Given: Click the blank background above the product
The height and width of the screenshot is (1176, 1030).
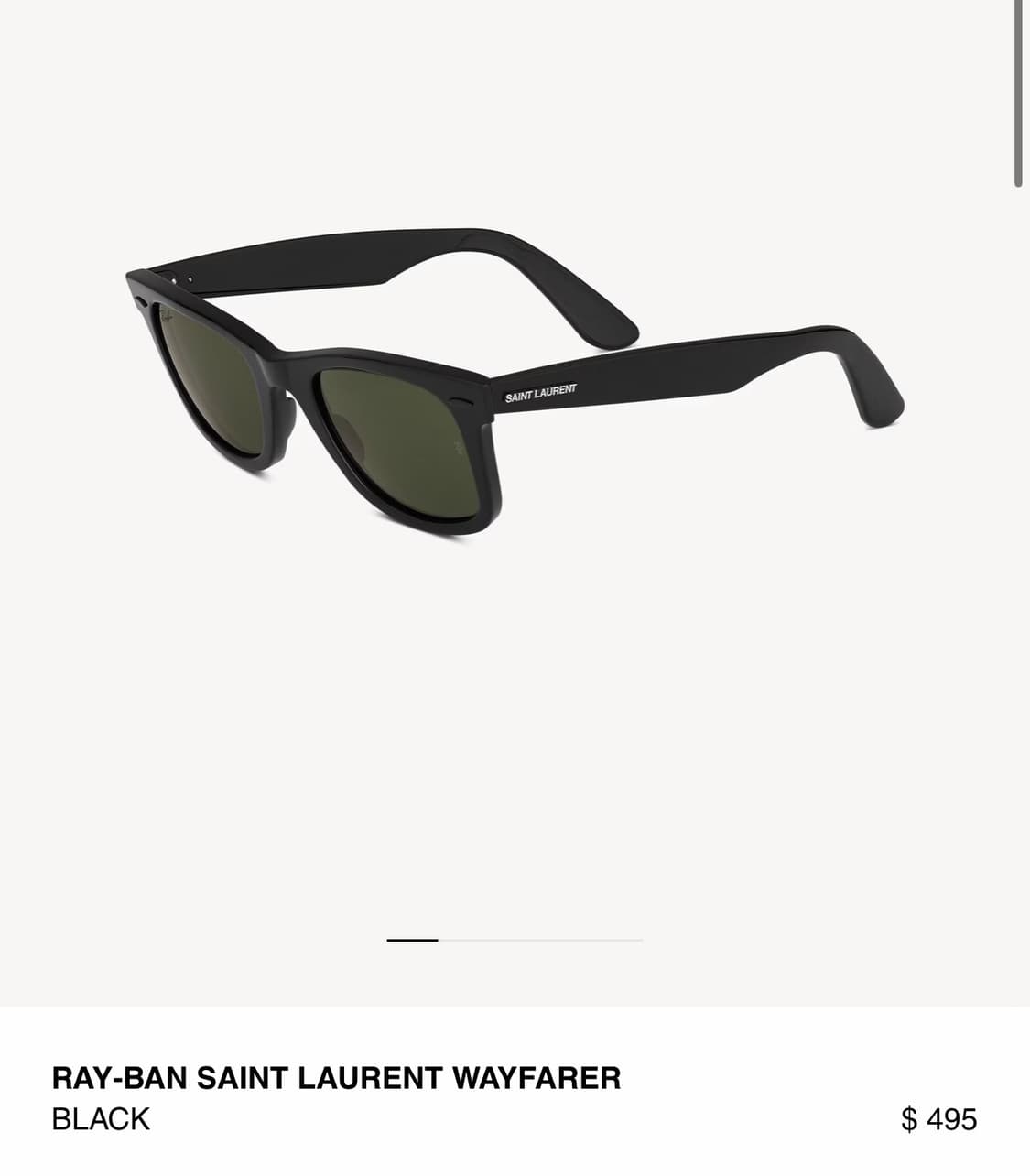Looking at the screenshot, I should click(x=513, y=110).
